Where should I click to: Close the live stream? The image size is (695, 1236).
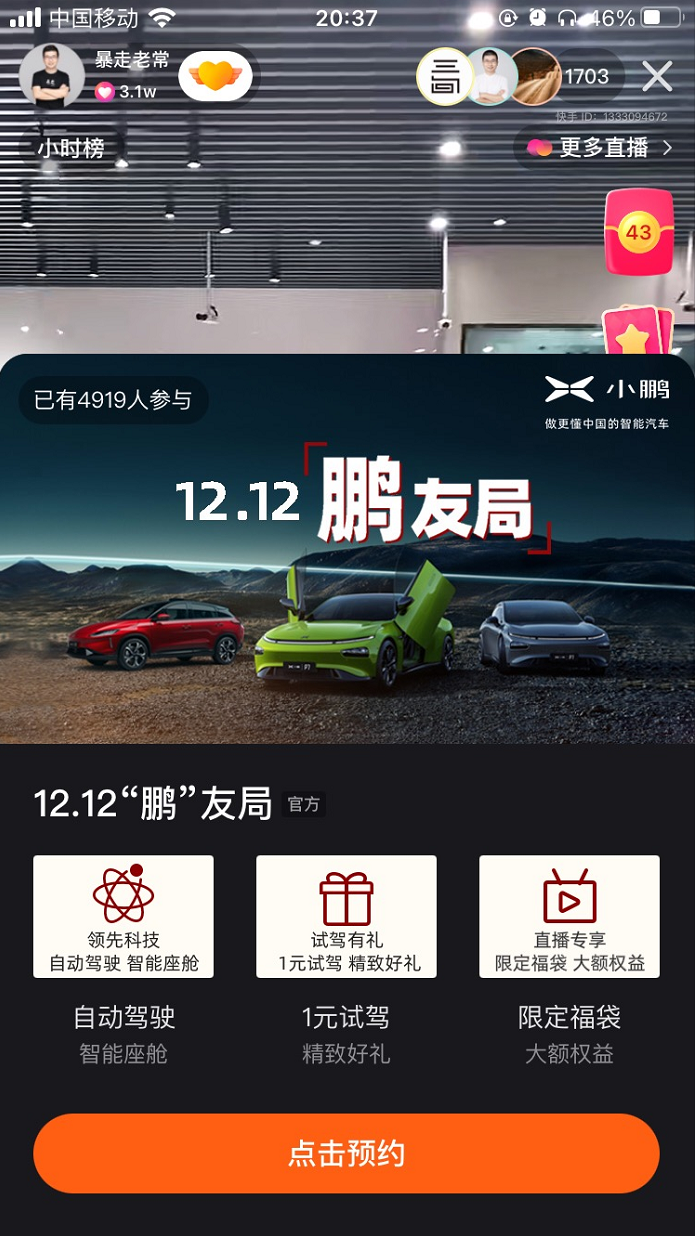[x=657, y=76]
